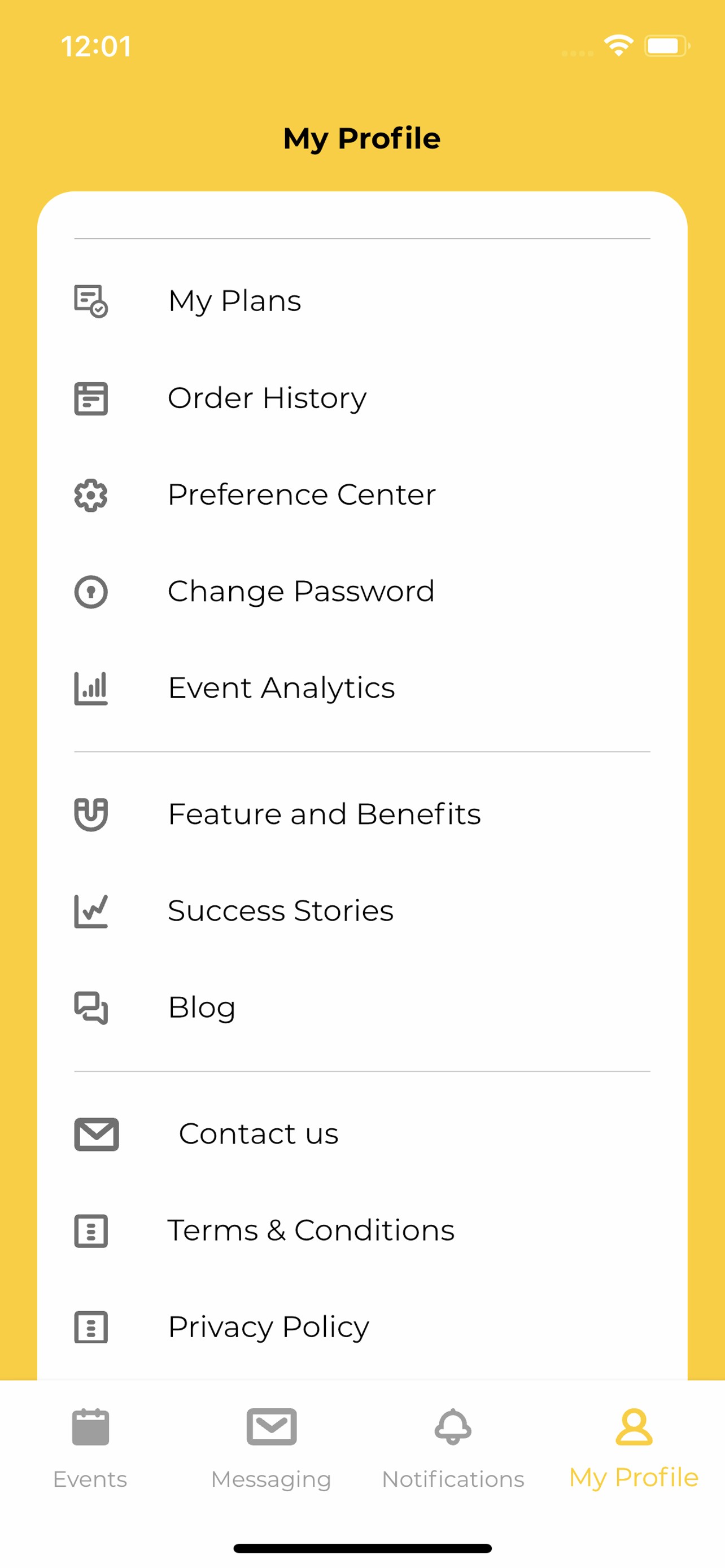This screenshot has height=1568, width=725.
Task: Open the Privacy Policy
Action: [268, 1327]
